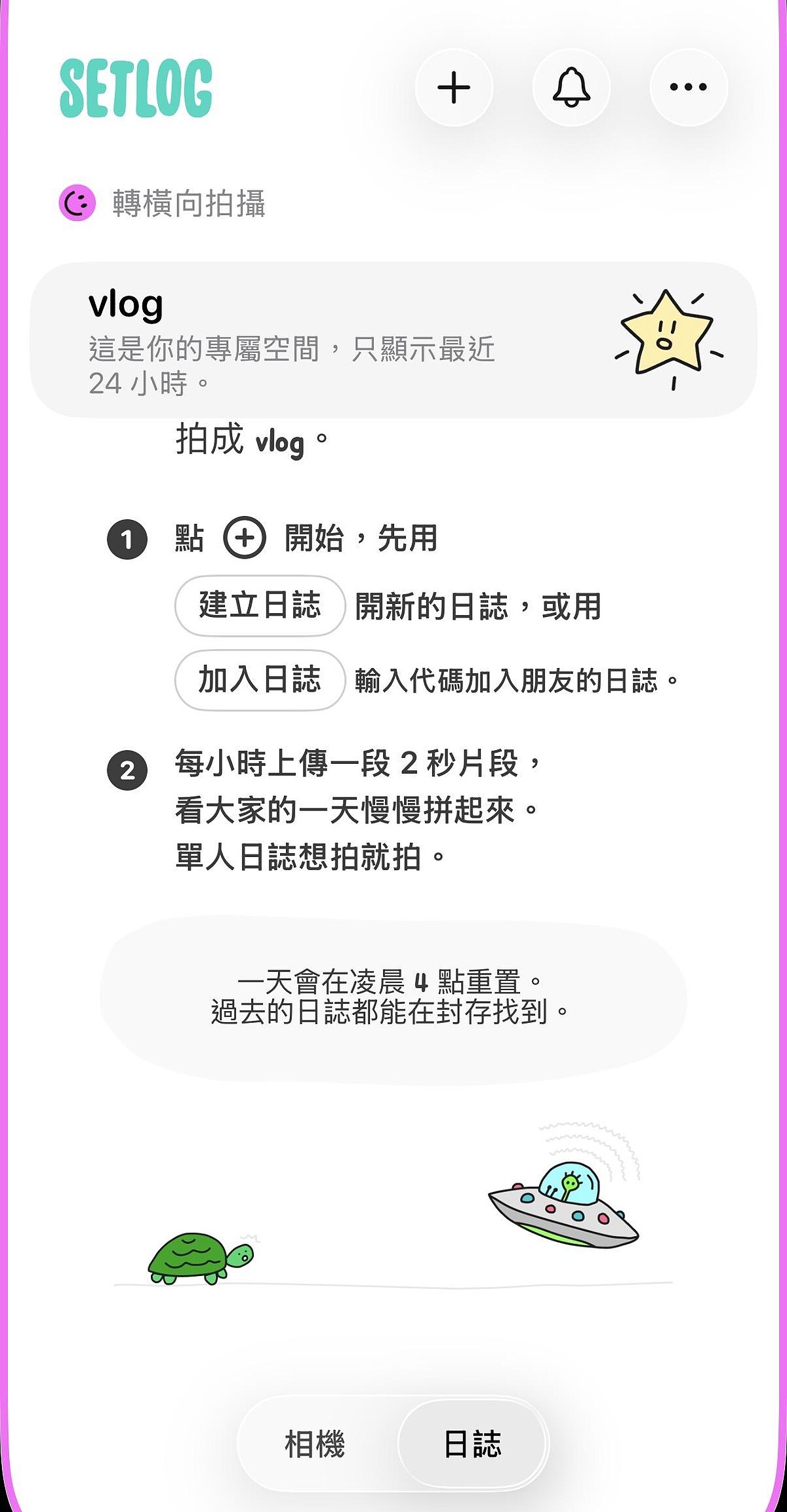This screenshot has width=787, height=1512.
Task: Select 加入日誌 to join a friend's journal
Action: pyautogui.click(x=259, y=681)
